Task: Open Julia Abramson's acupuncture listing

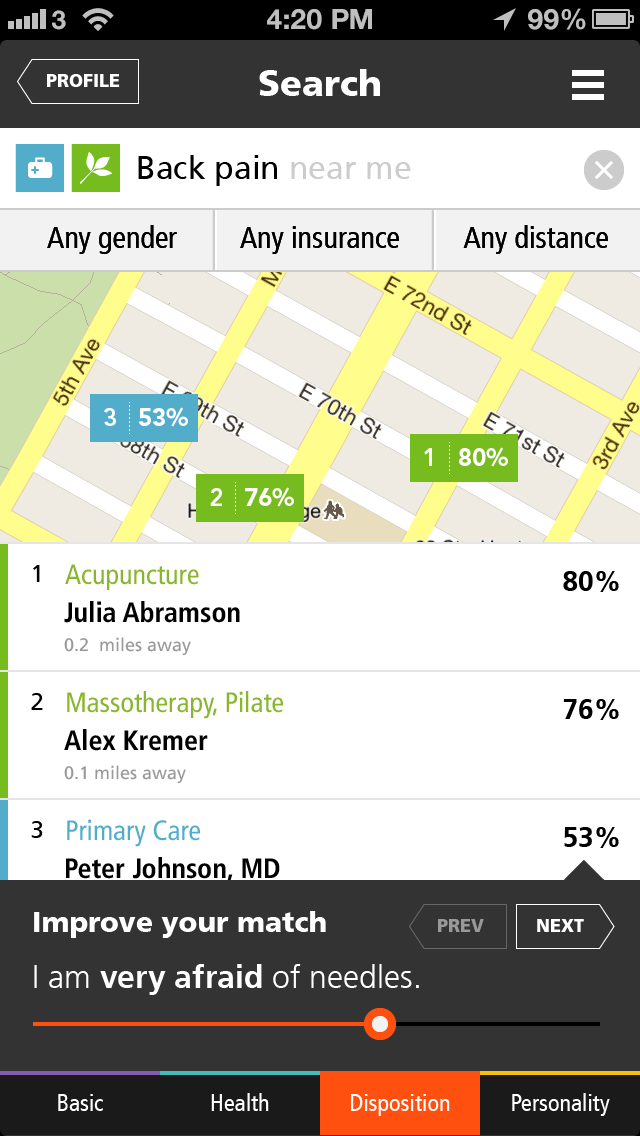Action: coord(320,608)
